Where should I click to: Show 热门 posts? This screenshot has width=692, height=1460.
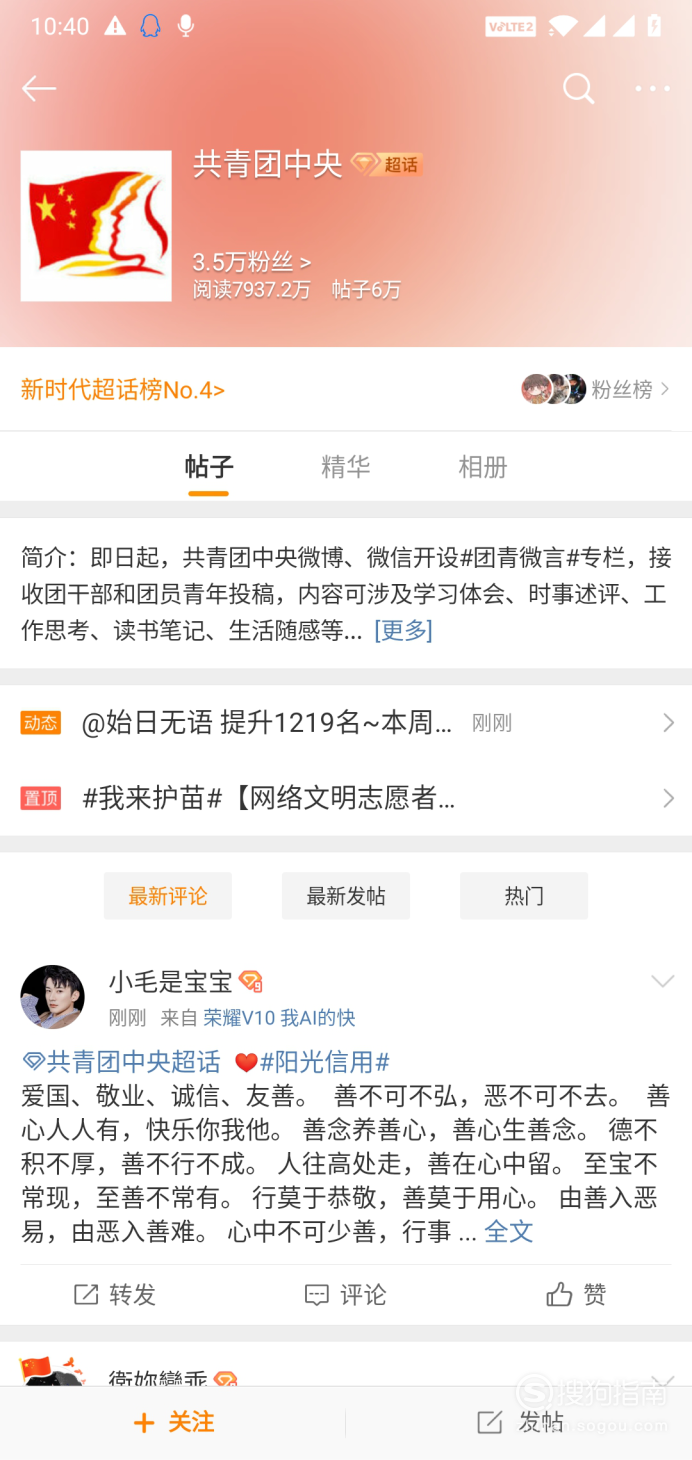click(524, 896)
